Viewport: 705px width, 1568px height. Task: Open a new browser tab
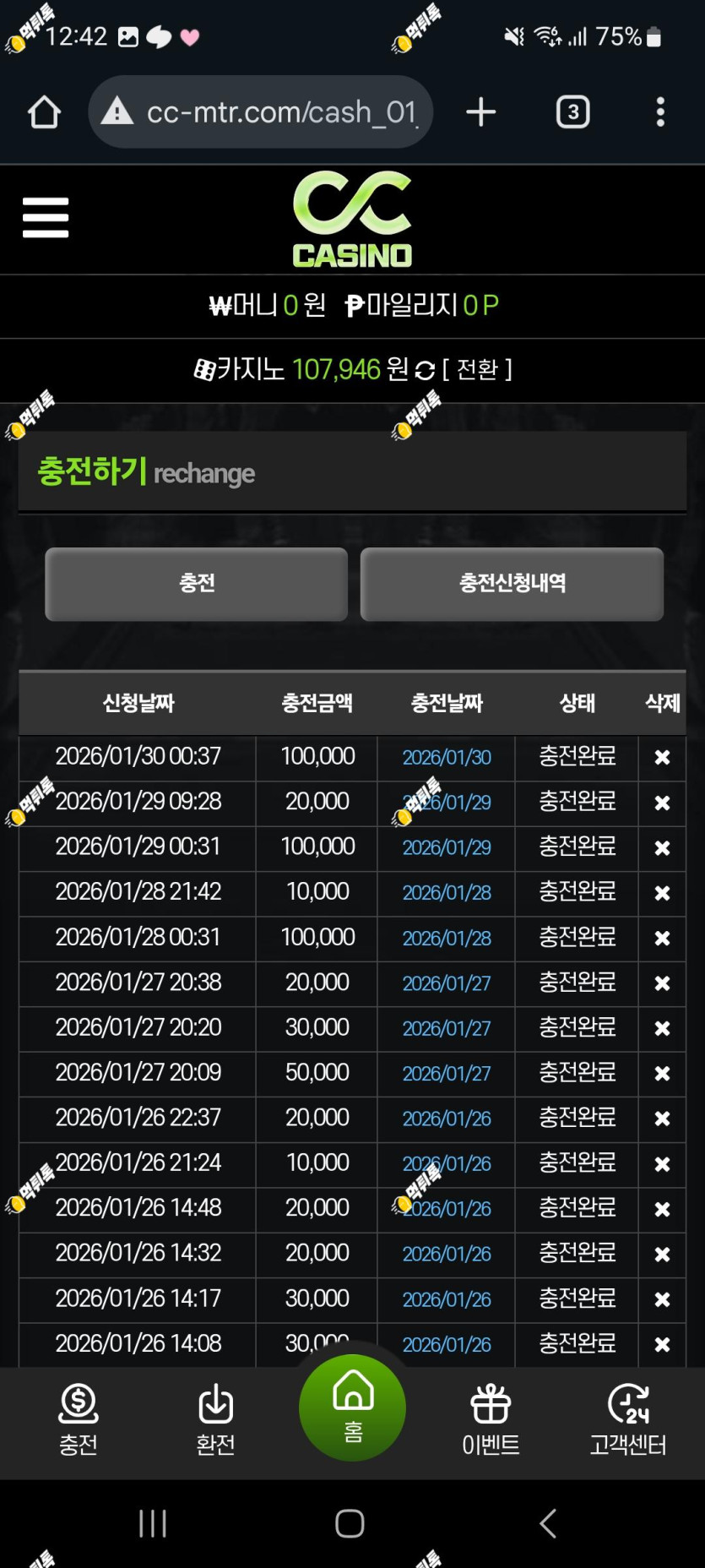pyautogui.click(x=480, y=112)
